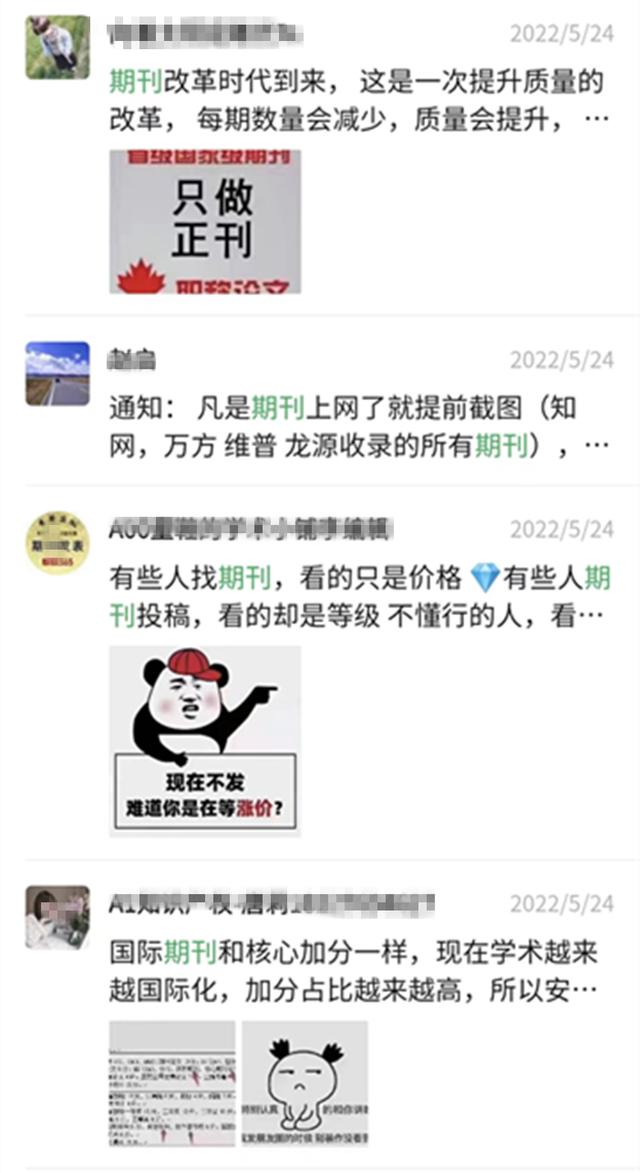Open the round yellow avatar of the 有些人找期刊 poster
The width and height of the screenshot is (640, 1173).
click(x=57, y=544)
